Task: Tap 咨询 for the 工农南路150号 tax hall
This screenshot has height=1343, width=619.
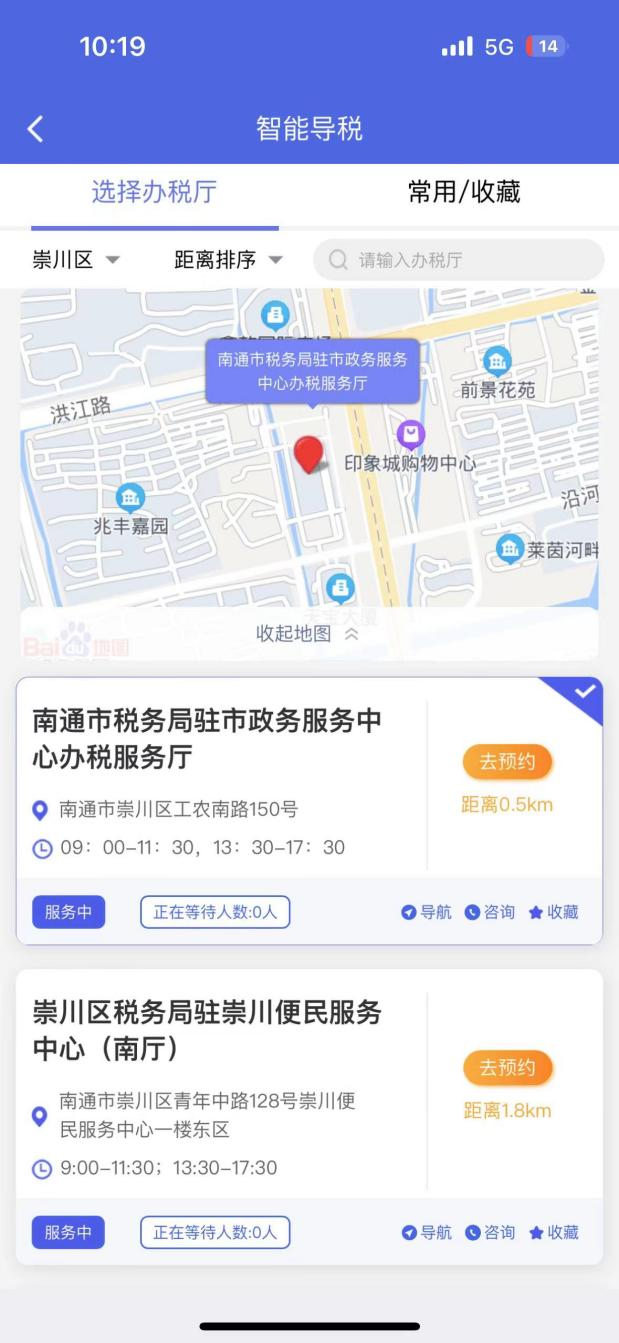Action: (490, 912)
